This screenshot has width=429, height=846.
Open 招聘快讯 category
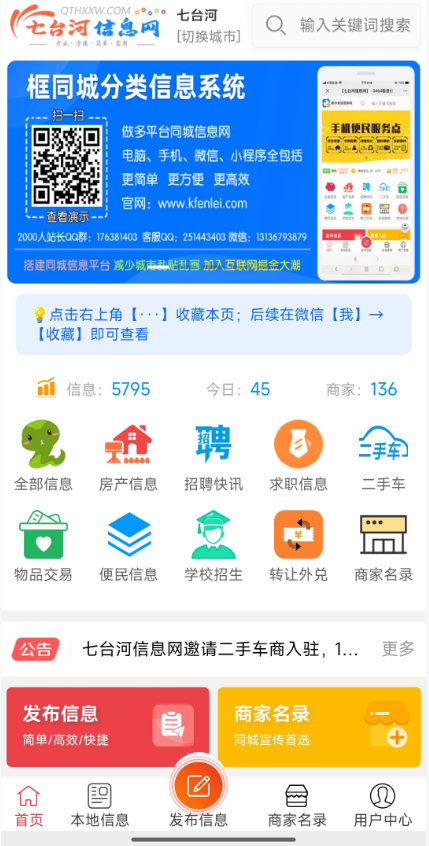(x=214, y=455)
